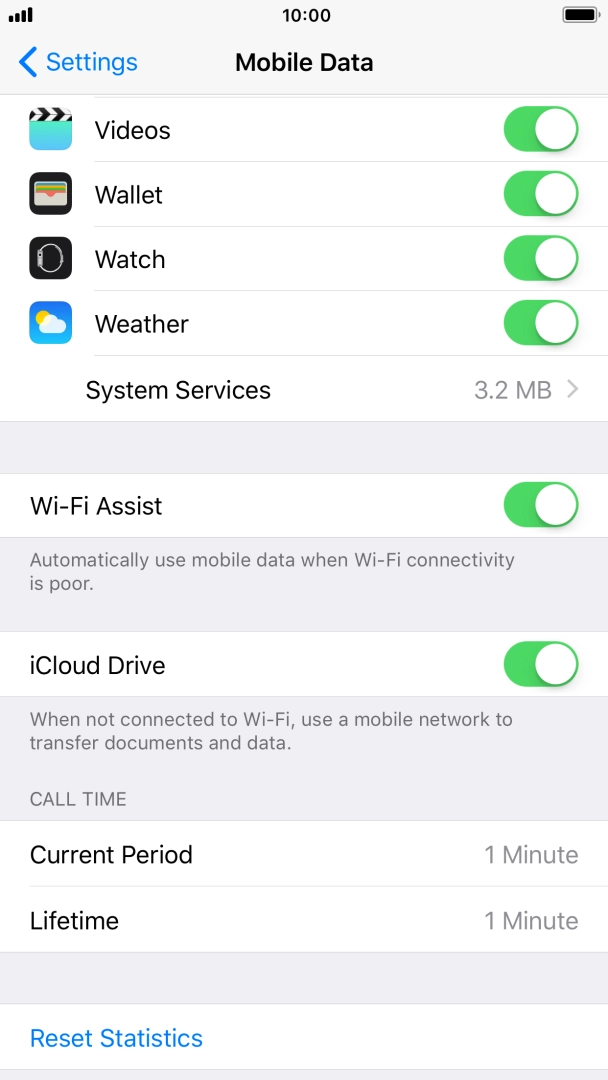Toggle mobile data for Weather

541,324
